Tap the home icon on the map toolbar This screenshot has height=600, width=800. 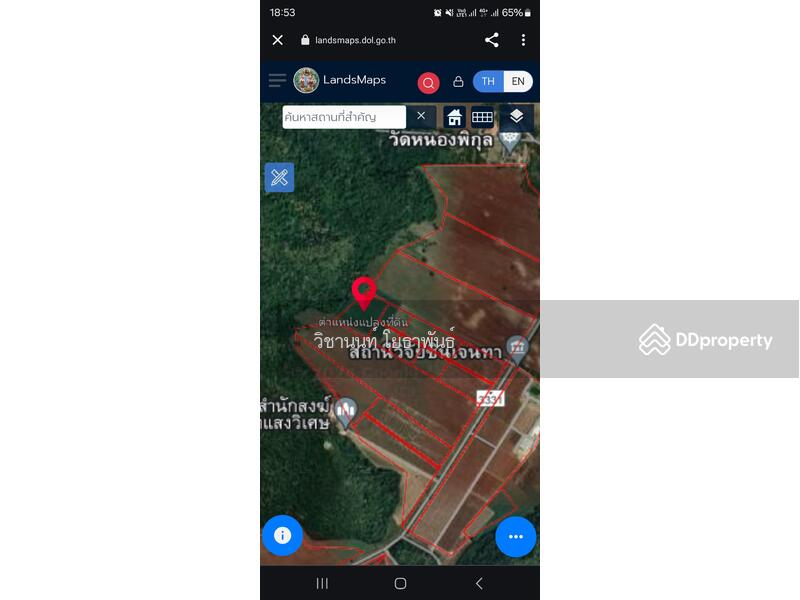454,117
